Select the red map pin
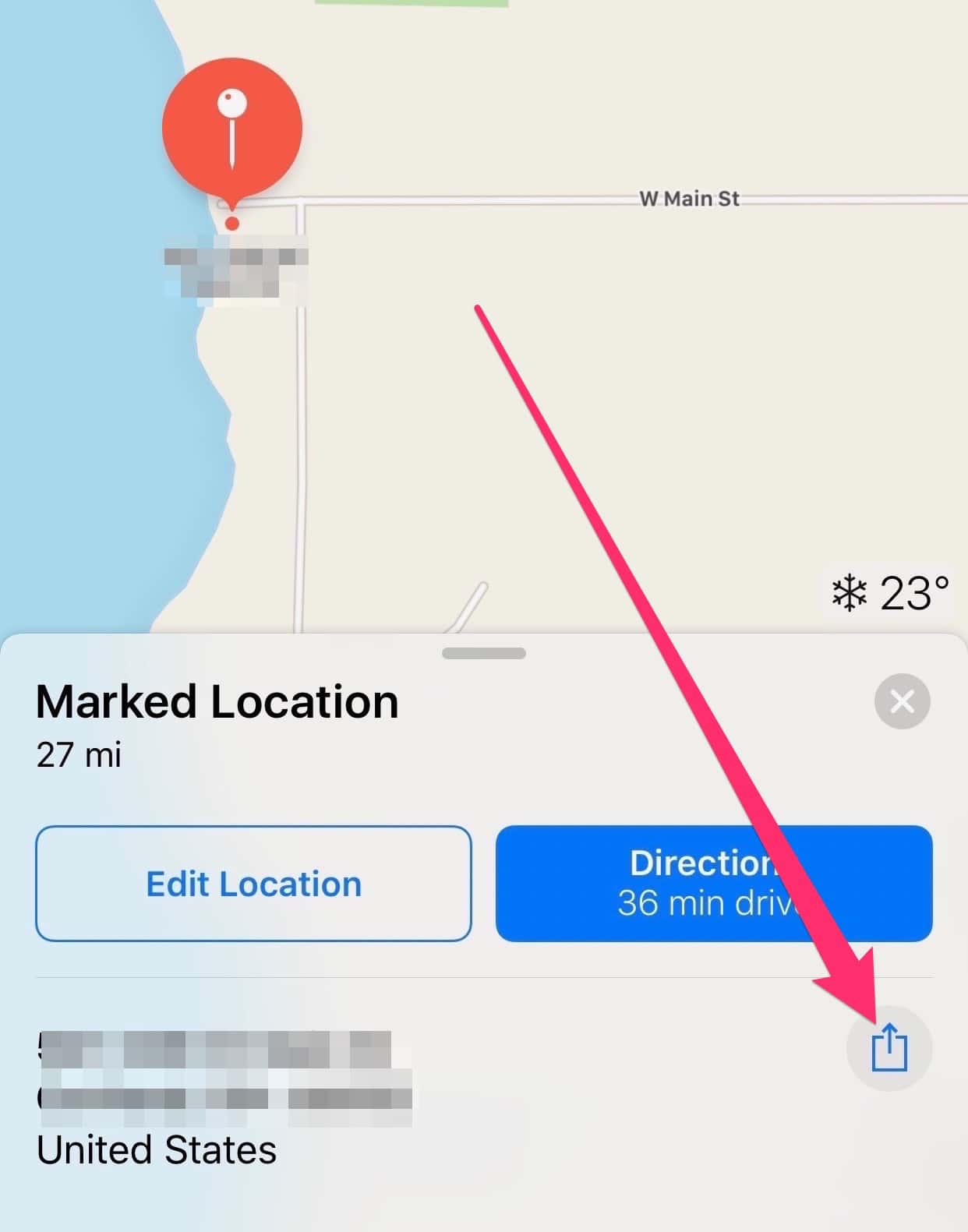Image resolution: width=968 pixels, height=1232 pixels. [x=232, y=129]
